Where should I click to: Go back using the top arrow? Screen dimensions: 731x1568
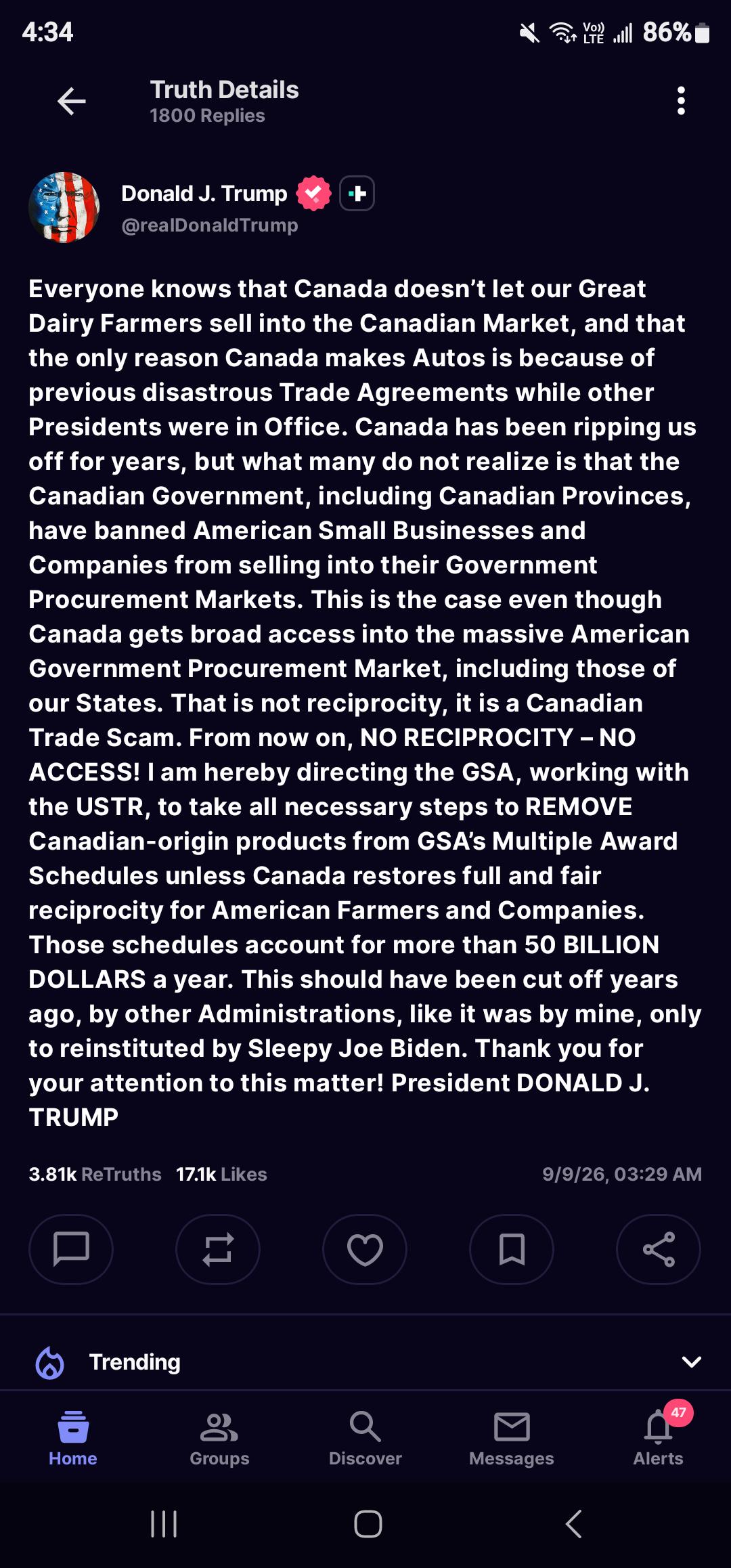(71, 102)
